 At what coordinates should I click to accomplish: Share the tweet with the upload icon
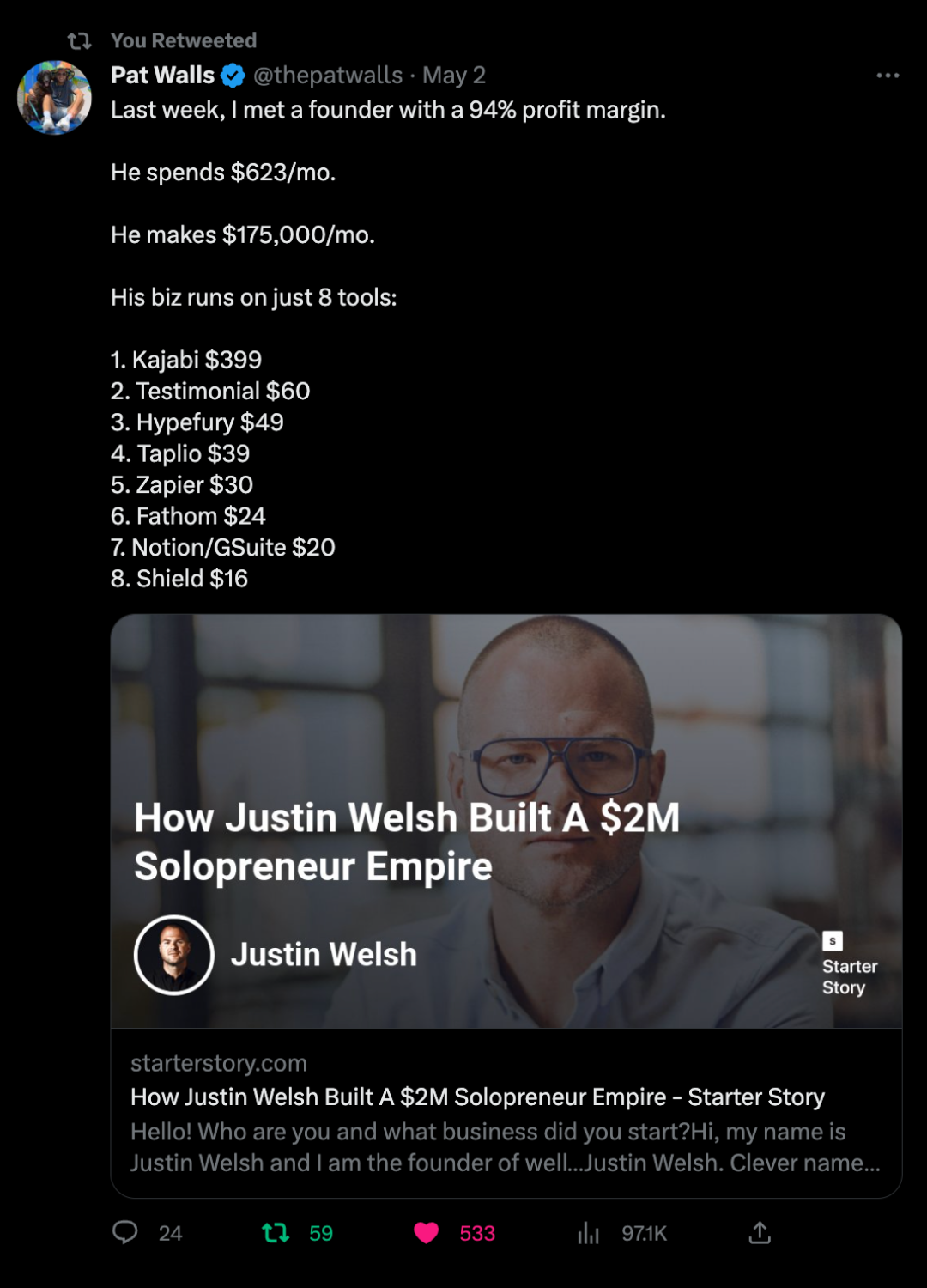760,1233
